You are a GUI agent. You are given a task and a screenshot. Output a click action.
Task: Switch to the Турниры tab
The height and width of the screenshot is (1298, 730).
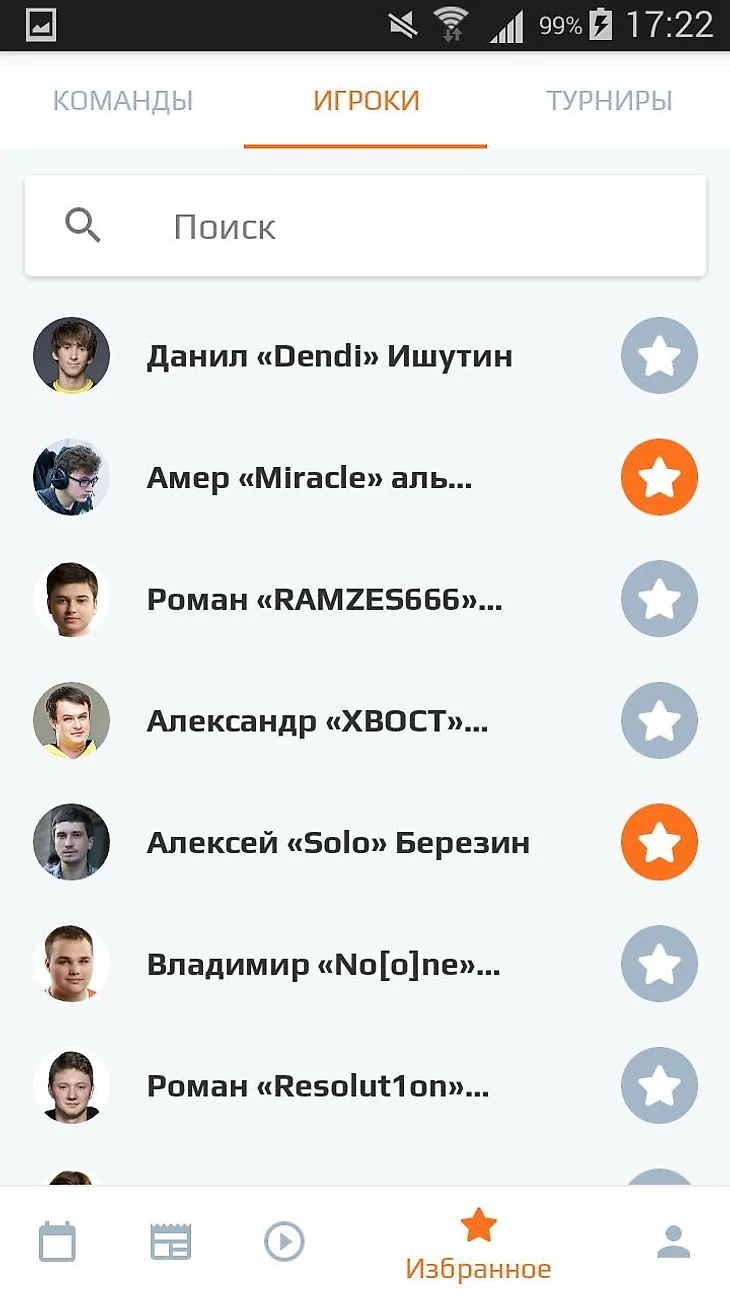tap(608, 101)
